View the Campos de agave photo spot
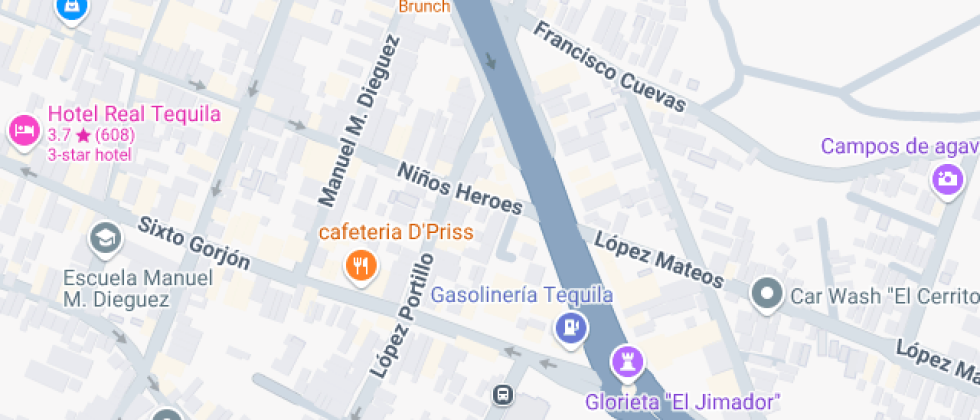 coord(946,181)
